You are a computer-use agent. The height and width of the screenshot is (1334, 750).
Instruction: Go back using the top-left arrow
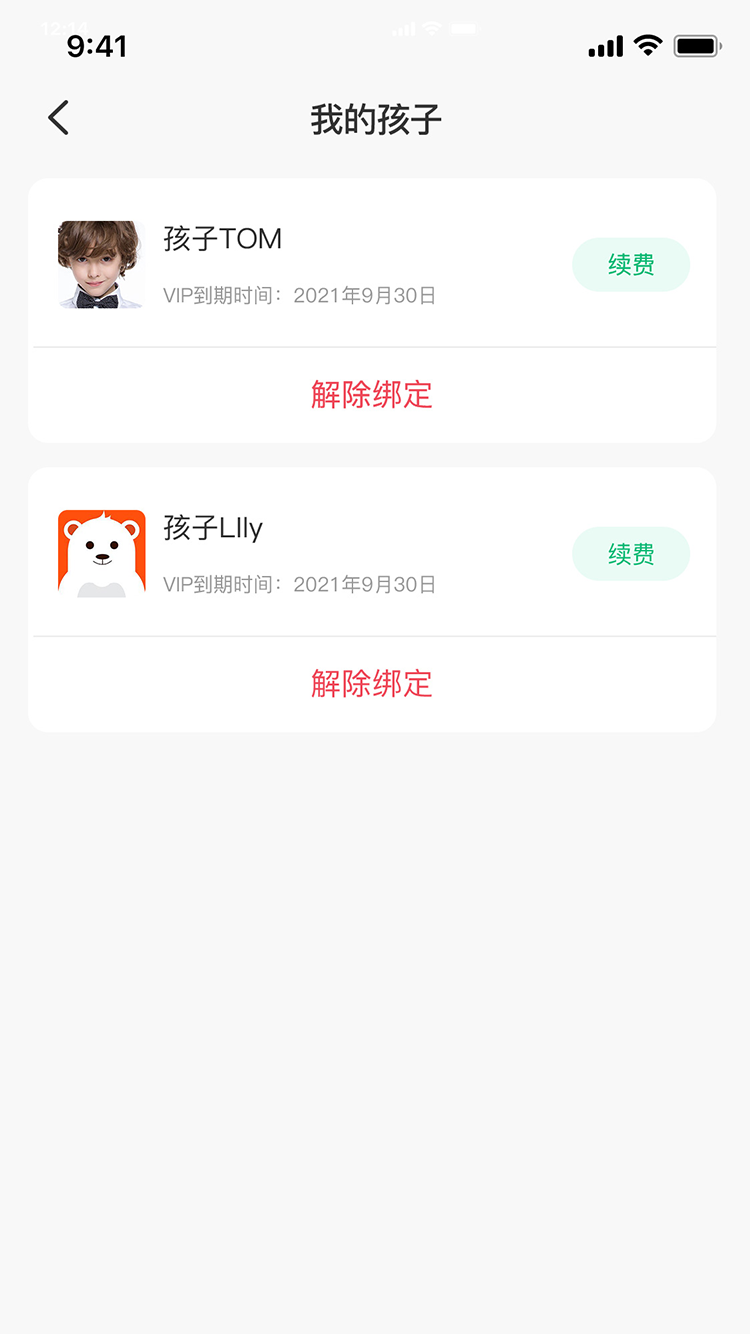59,118
